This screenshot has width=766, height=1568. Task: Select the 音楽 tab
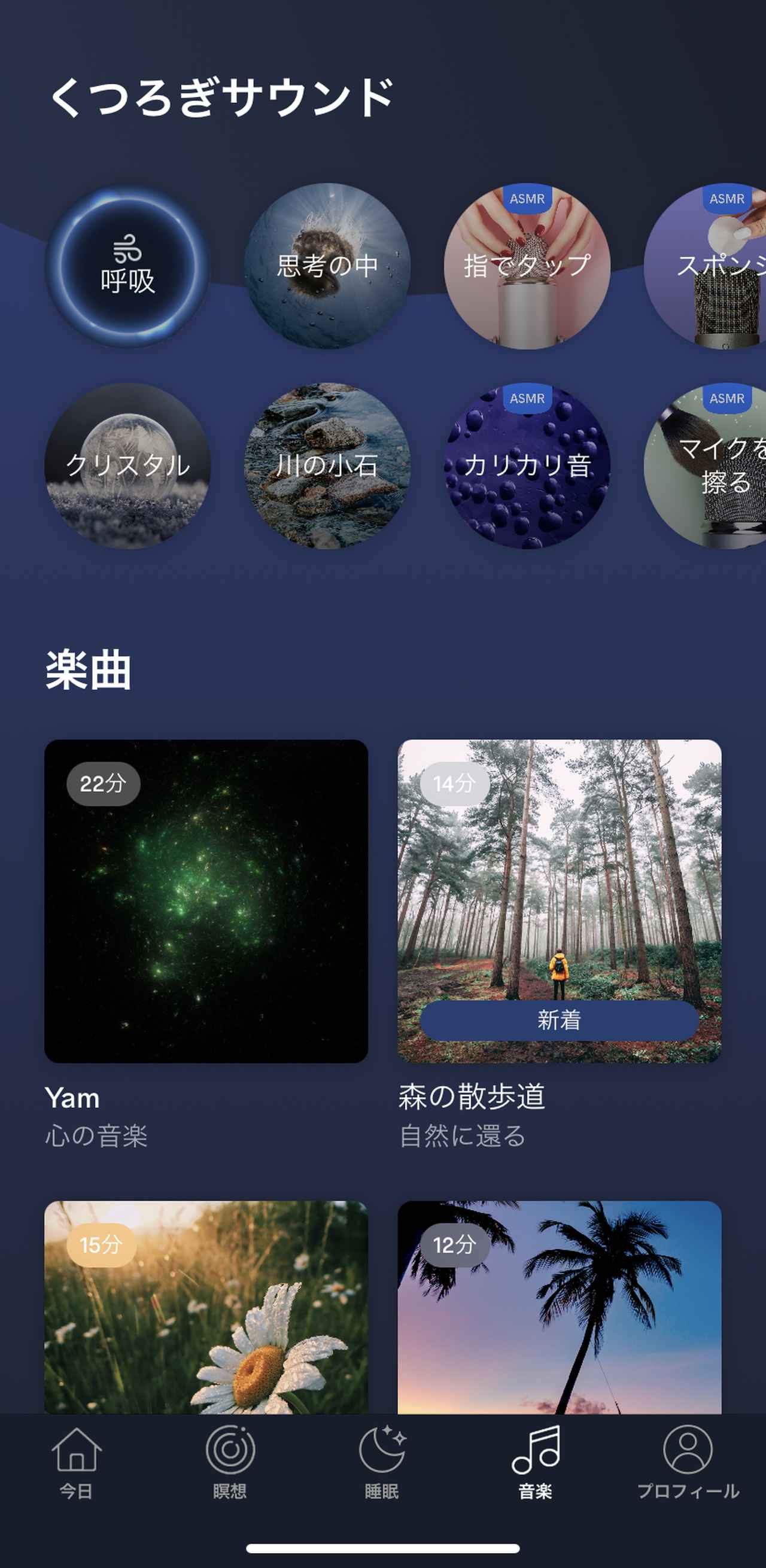pyautogui.click(x=535, y=1462)
